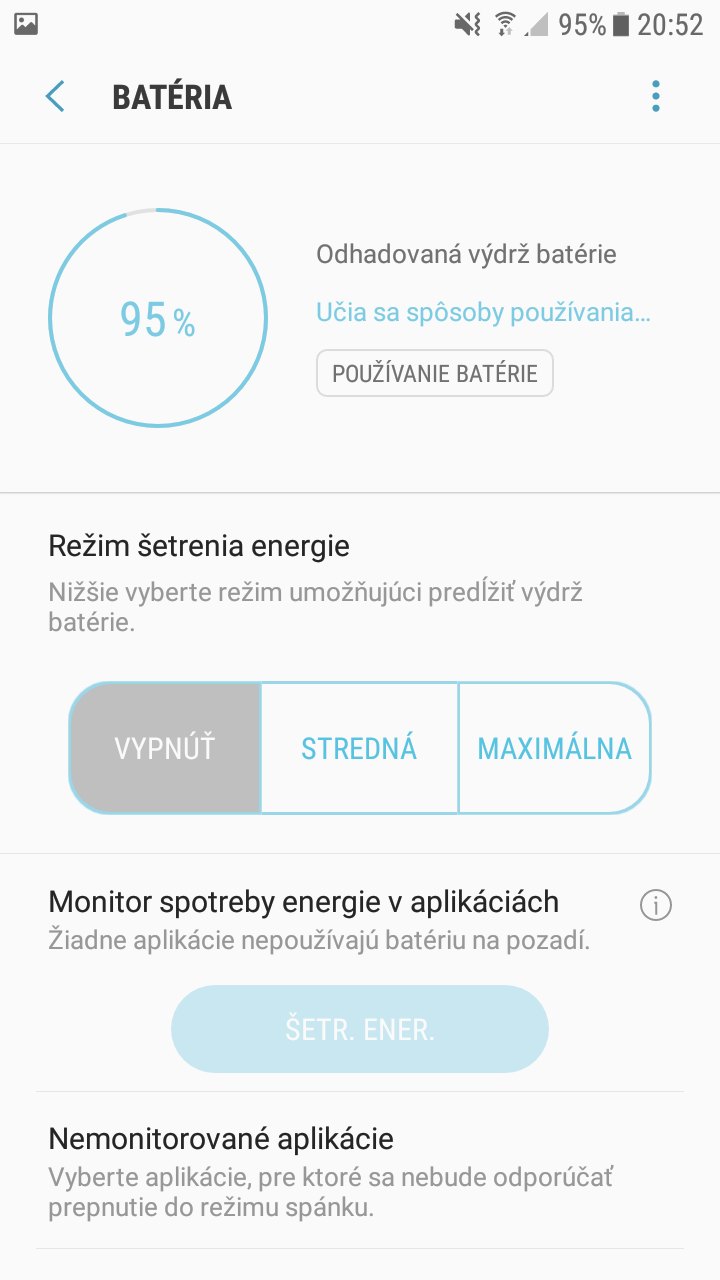
Task: Tap the ŠETR. ENER. button
Action: click(360, 1029)
